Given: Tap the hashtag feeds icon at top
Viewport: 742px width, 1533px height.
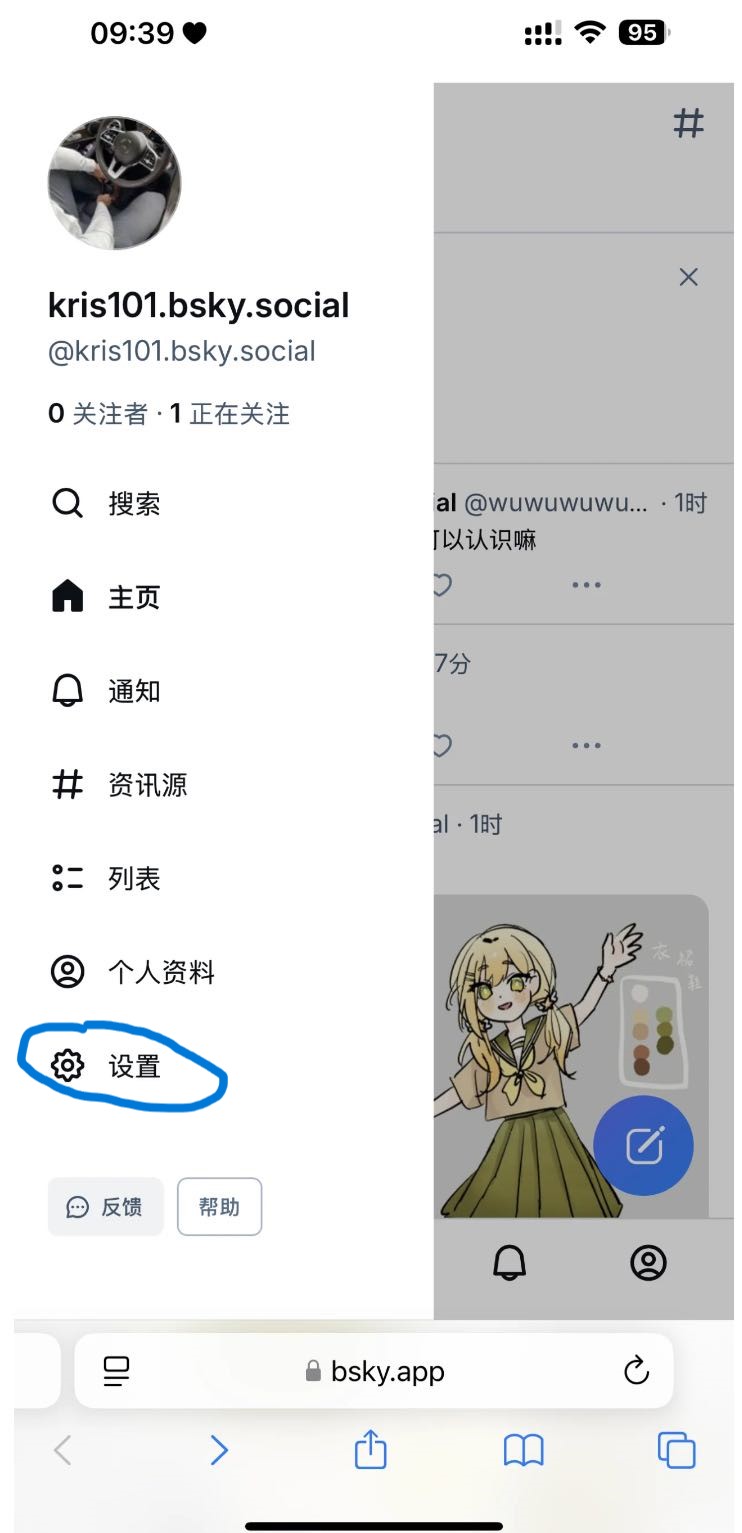Looking at the screenshot, I should click(x=688, y=124).
